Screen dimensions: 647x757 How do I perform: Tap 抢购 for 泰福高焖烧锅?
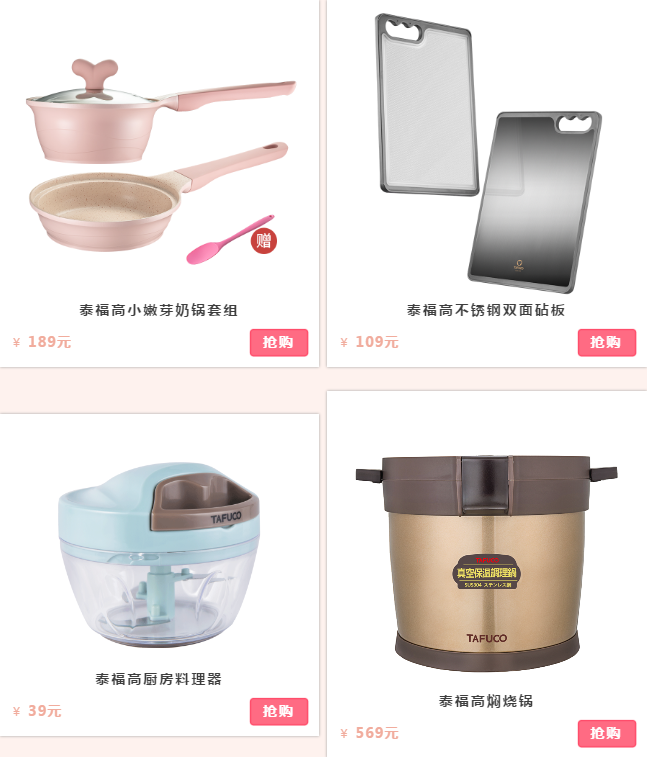click(606, 733)
